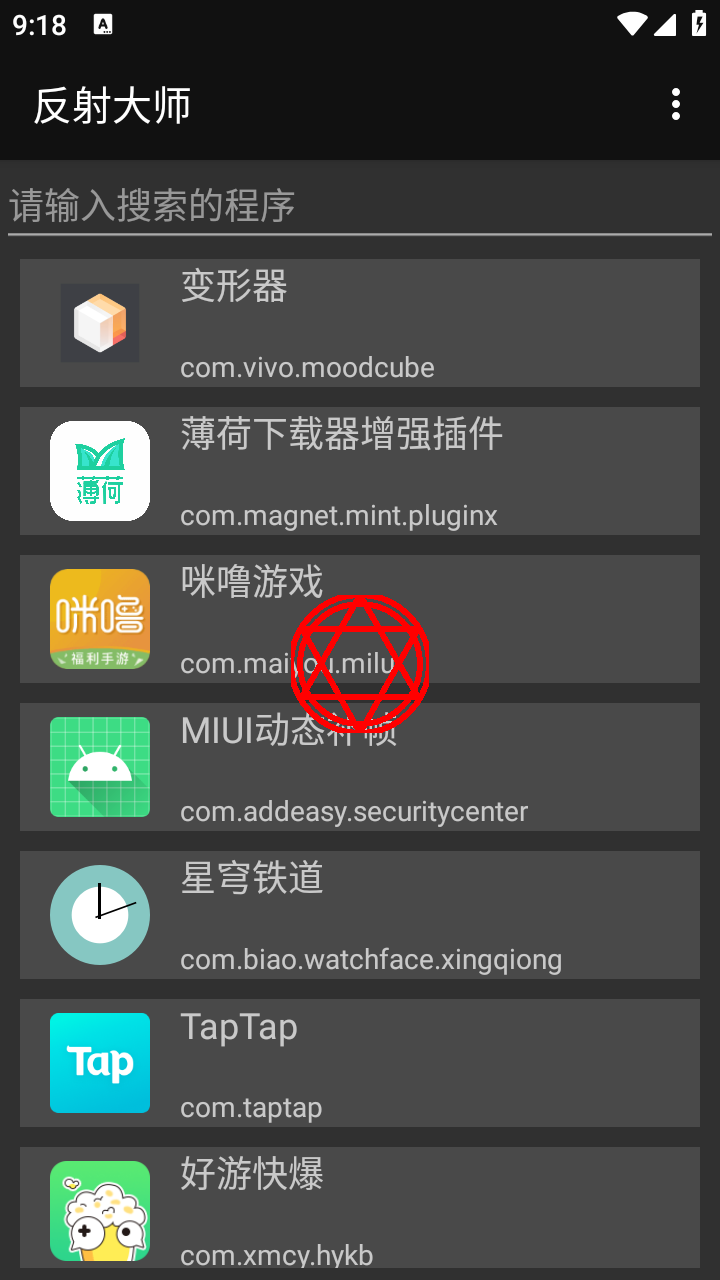Open the 变形器 app entry

pyautogui.click(x=358, y=323)
